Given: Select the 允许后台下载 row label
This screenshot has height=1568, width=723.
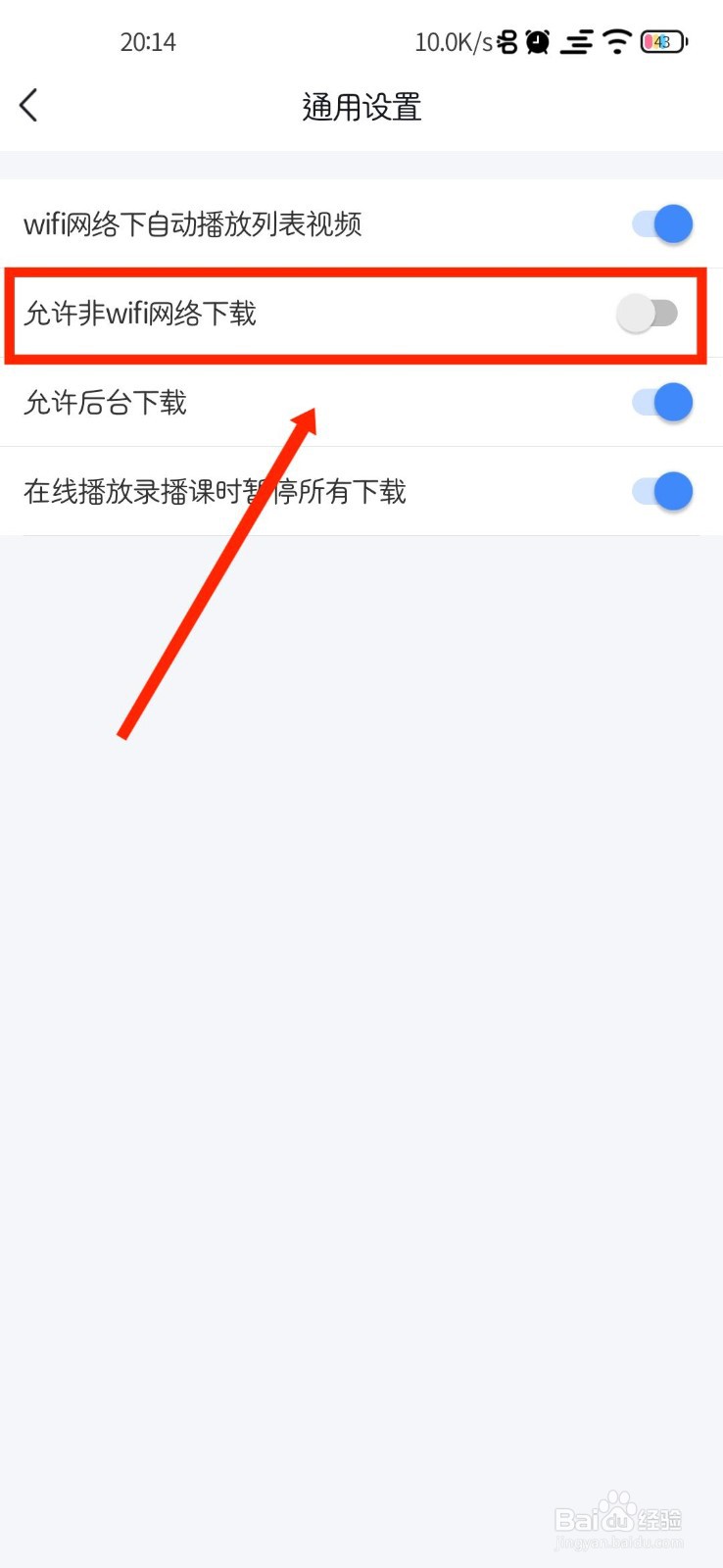Looking at the screenshot, I should (106, 403).
